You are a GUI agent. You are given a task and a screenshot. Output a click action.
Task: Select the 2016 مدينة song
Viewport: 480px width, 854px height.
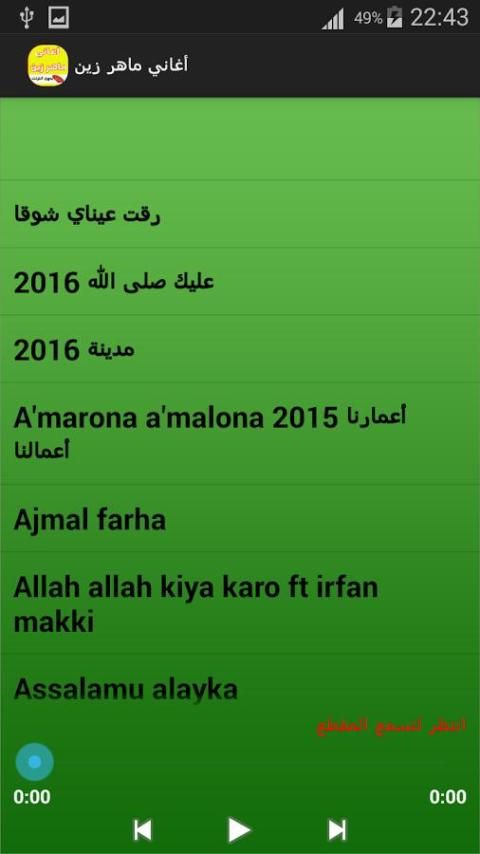click(x=240, y=349)
